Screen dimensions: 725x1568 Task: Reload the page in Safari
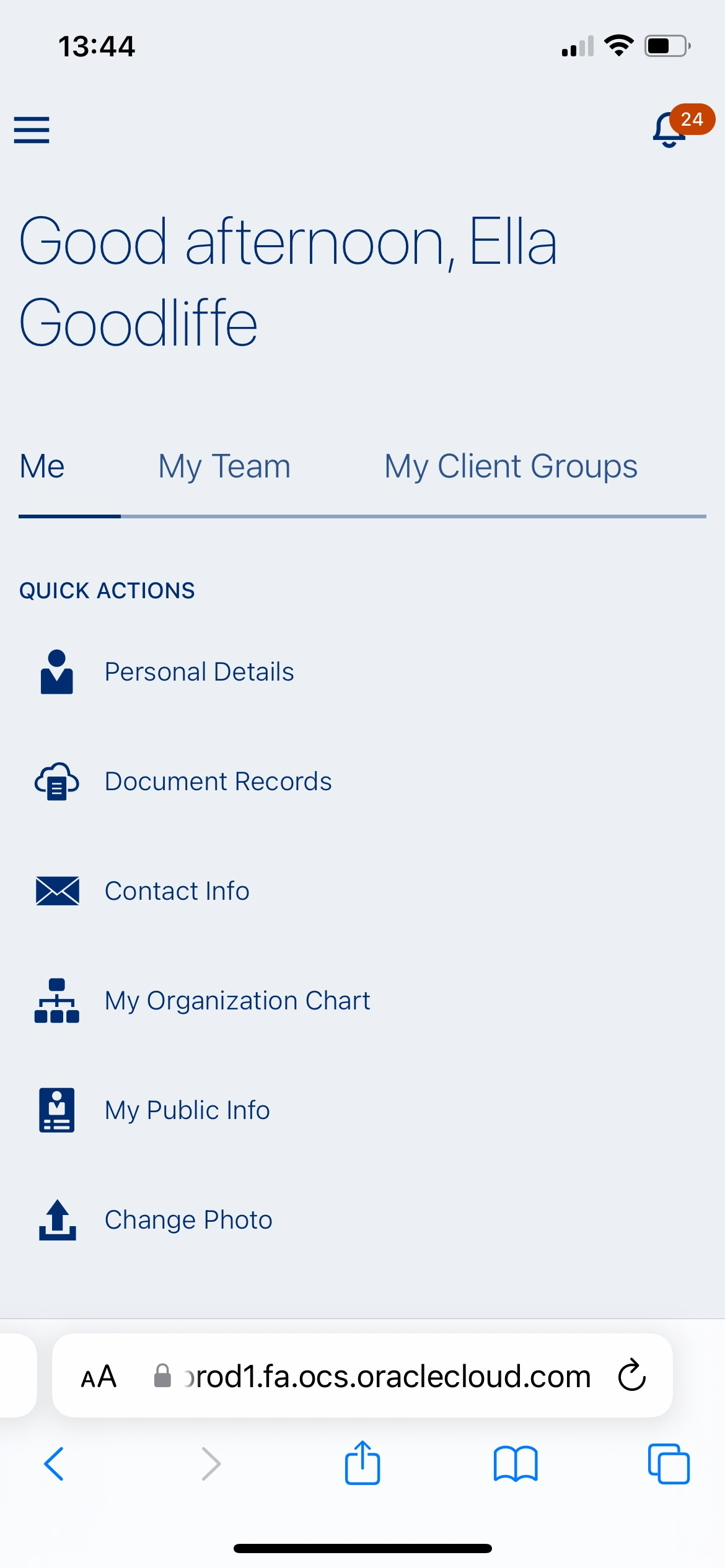(632, 1375)
